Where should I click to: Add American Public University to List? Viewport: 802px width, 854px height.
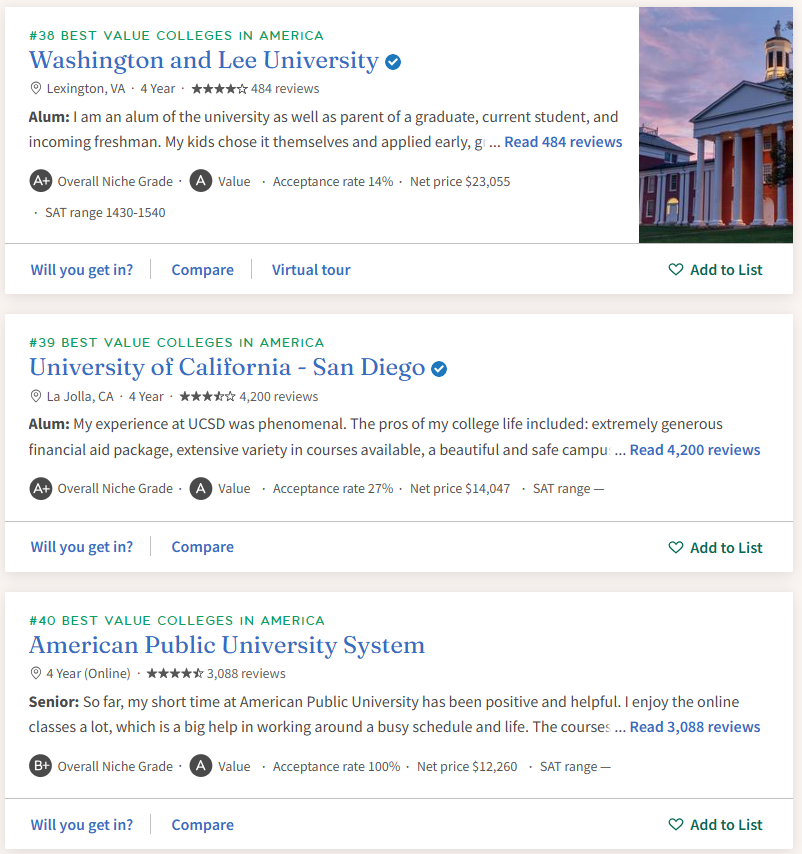(715, 825)
